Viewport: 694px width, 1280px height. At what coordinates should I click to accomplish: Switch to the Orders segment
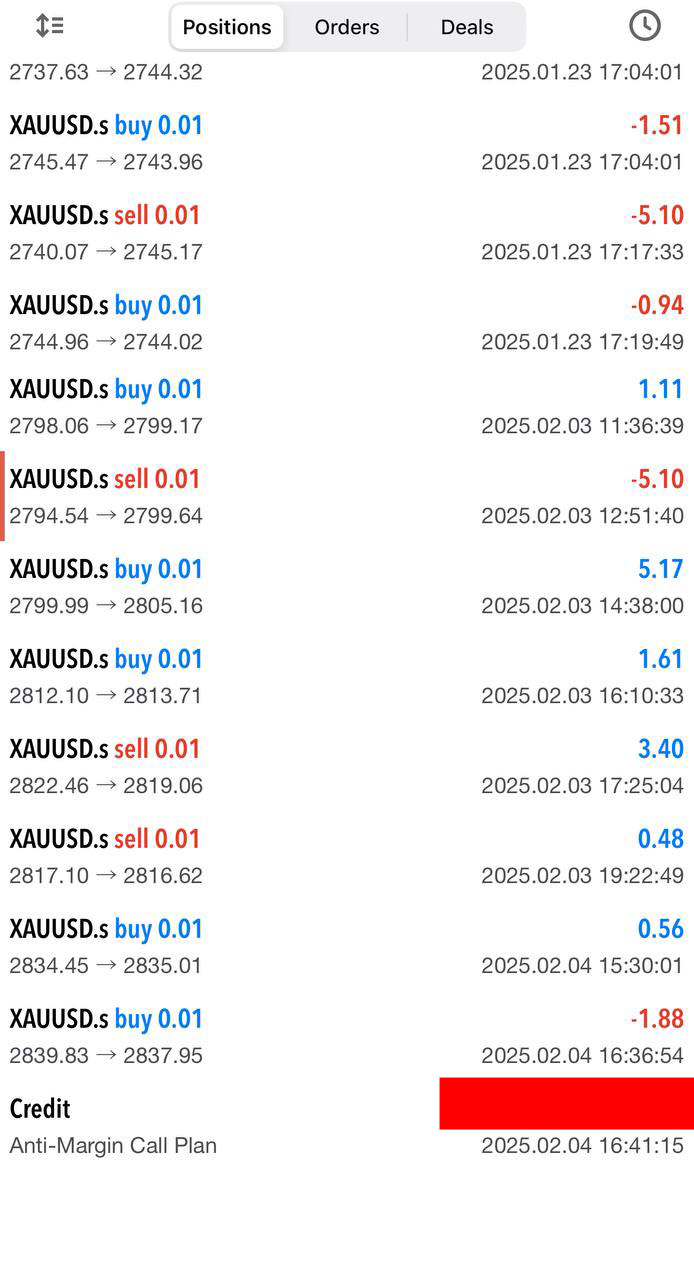click(347, 27)
